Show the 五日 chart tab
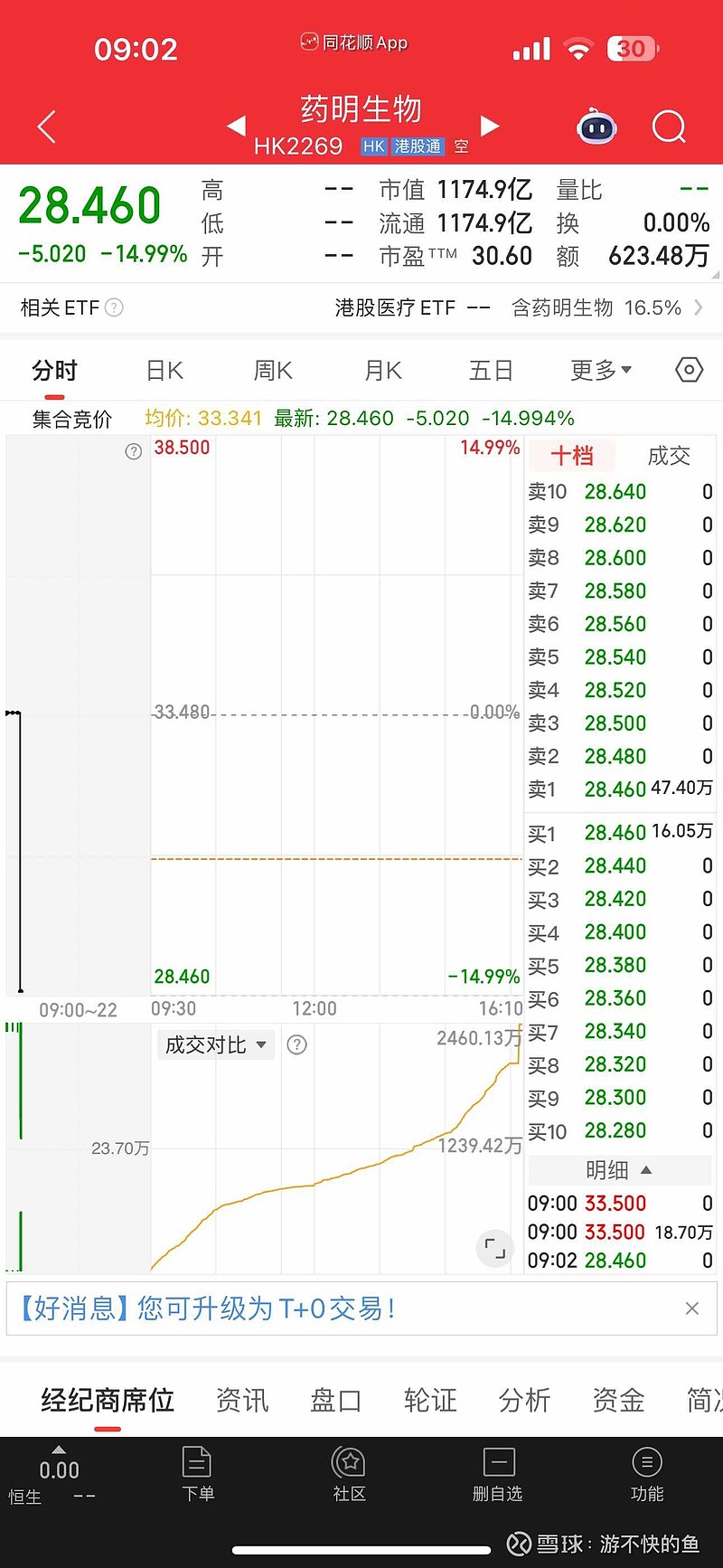 tap(491, 371)
